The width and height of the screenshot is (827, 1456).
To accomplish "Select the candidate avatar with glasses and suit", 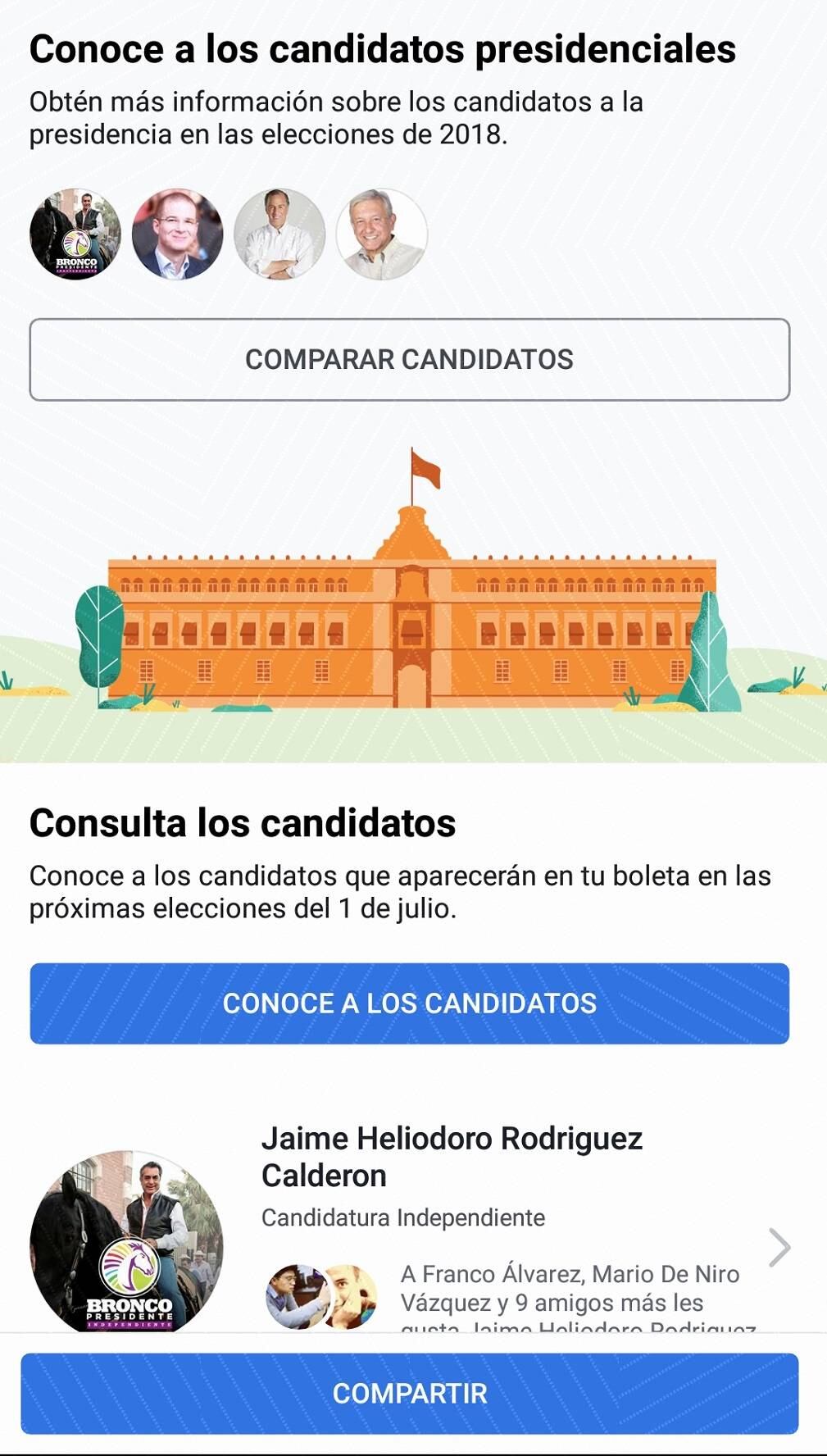I will pyautogui.click(x=177, y=234).
